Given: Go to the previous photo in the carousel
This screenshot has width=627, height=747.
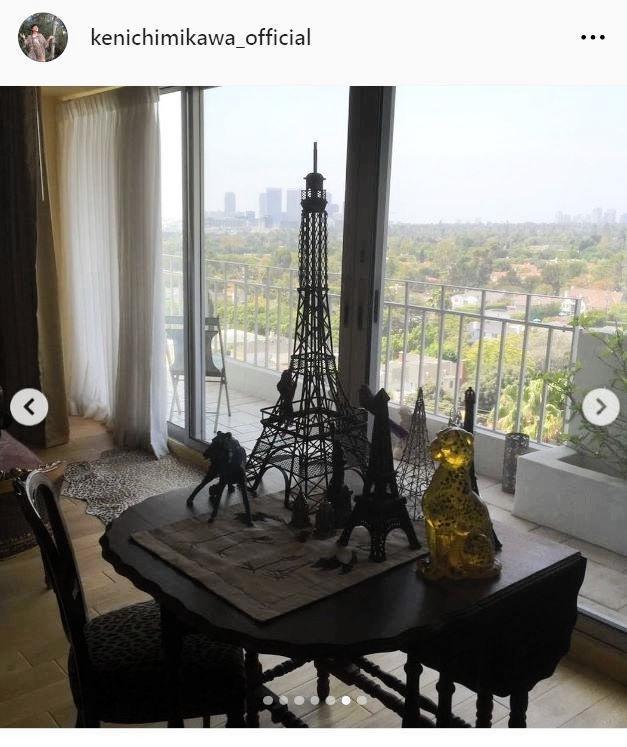Looking at the screenshot, I should coord(29,407).
